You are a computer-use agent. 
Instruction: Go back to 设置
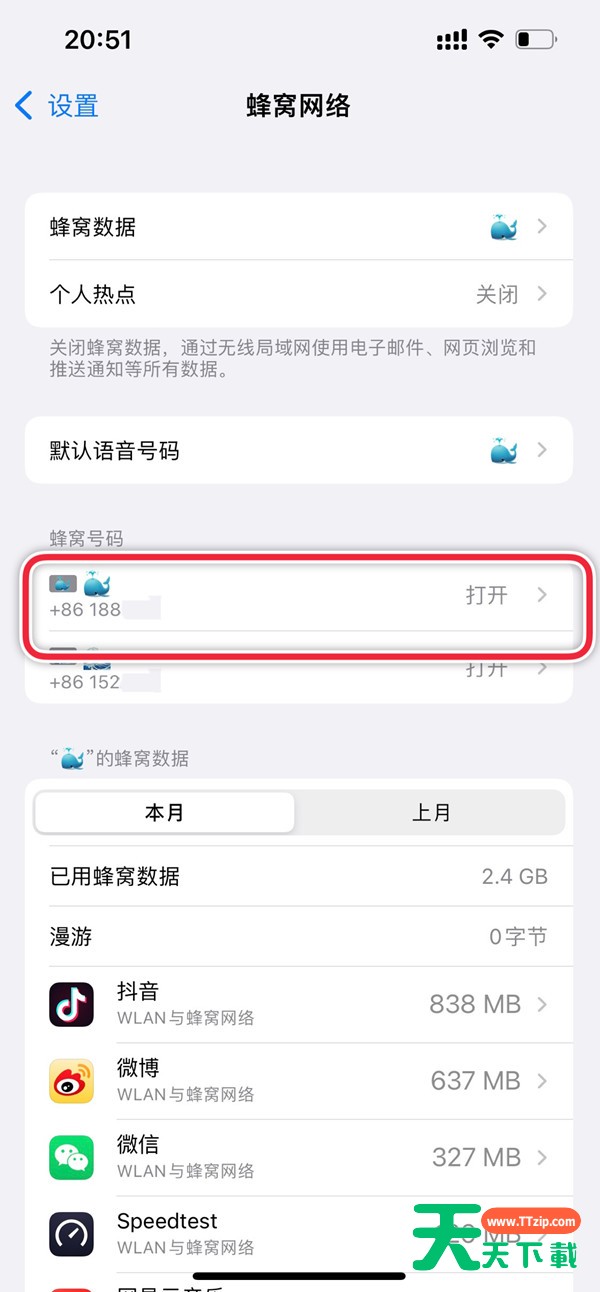(x=57, y=105)
